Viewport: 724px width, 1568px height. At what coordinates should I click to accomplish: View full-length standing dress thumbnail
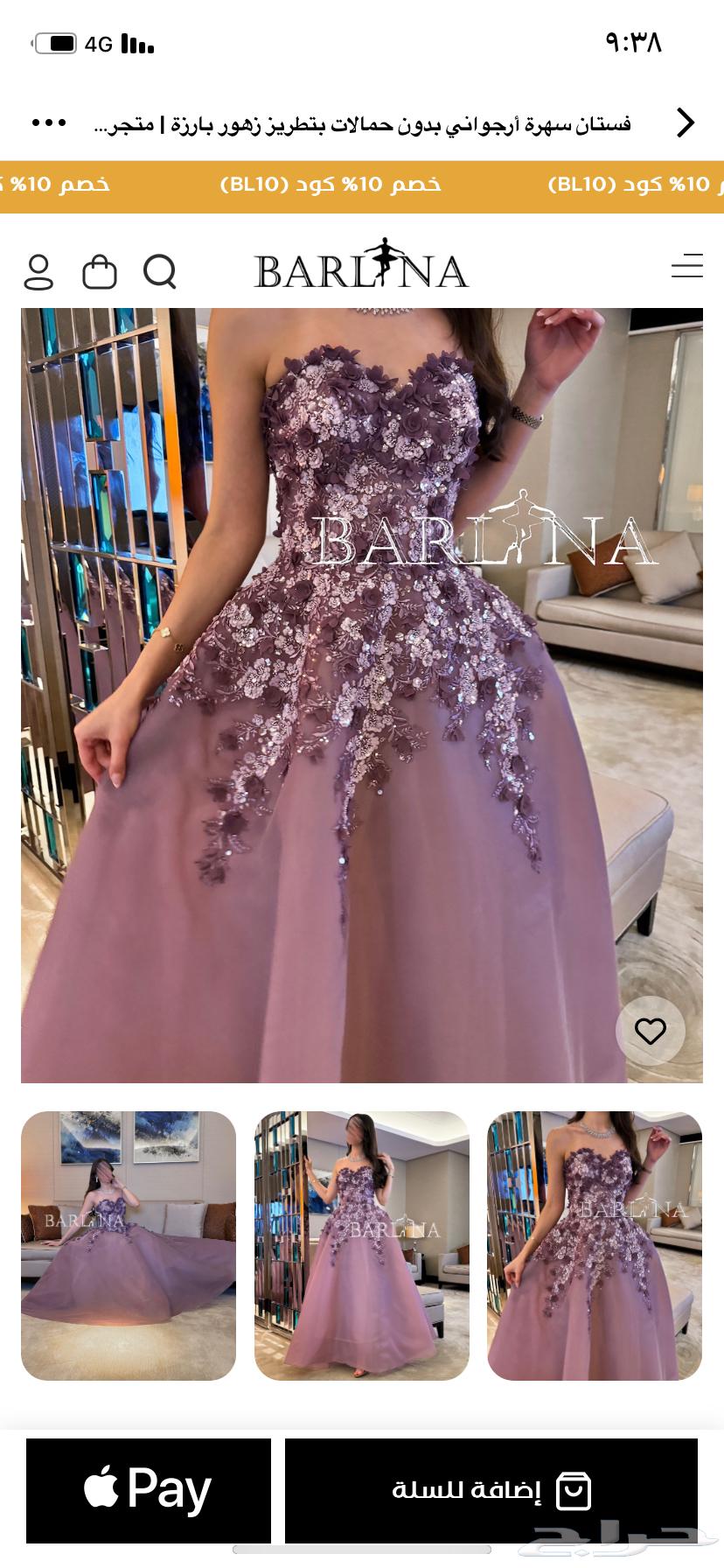point(362,1245)
